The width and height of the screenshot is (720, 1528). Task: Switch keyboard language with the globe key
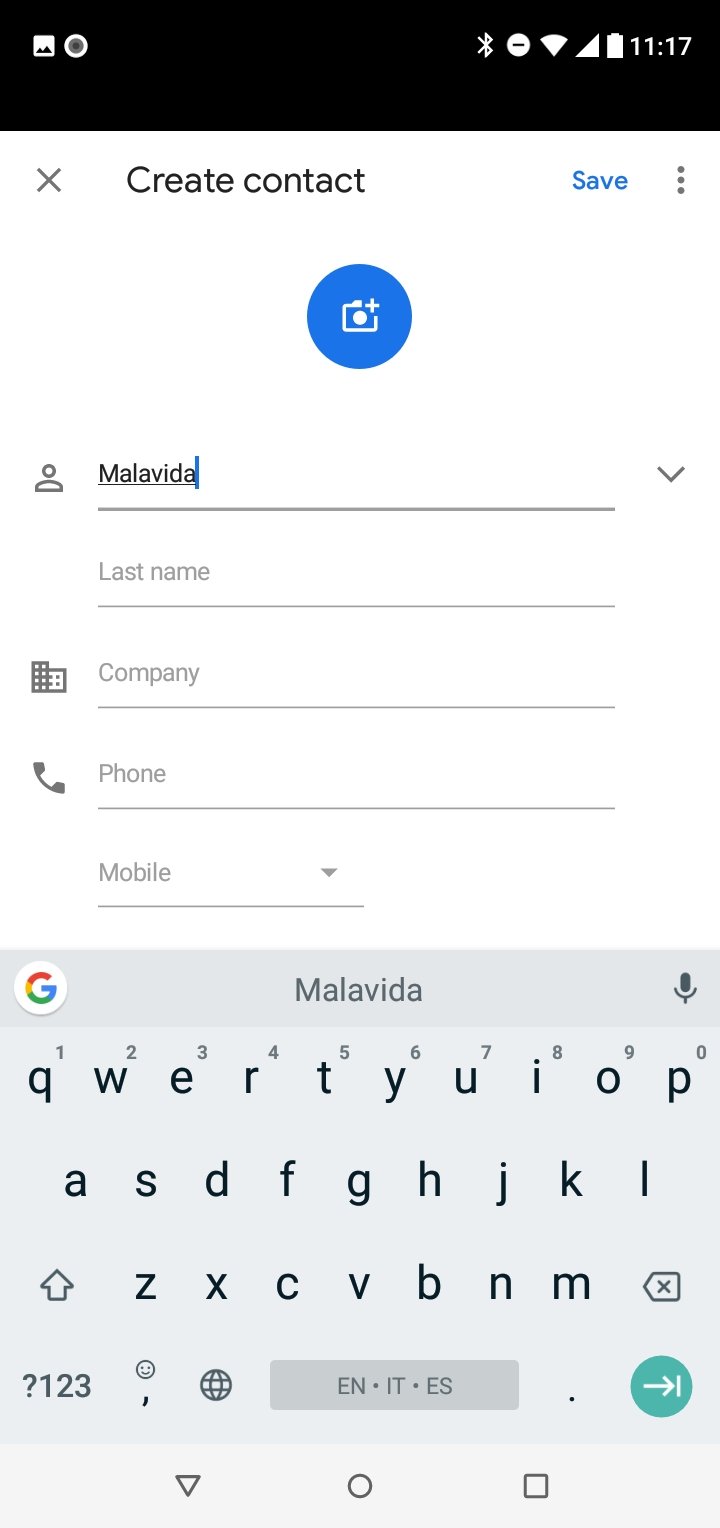point(216,1386)
